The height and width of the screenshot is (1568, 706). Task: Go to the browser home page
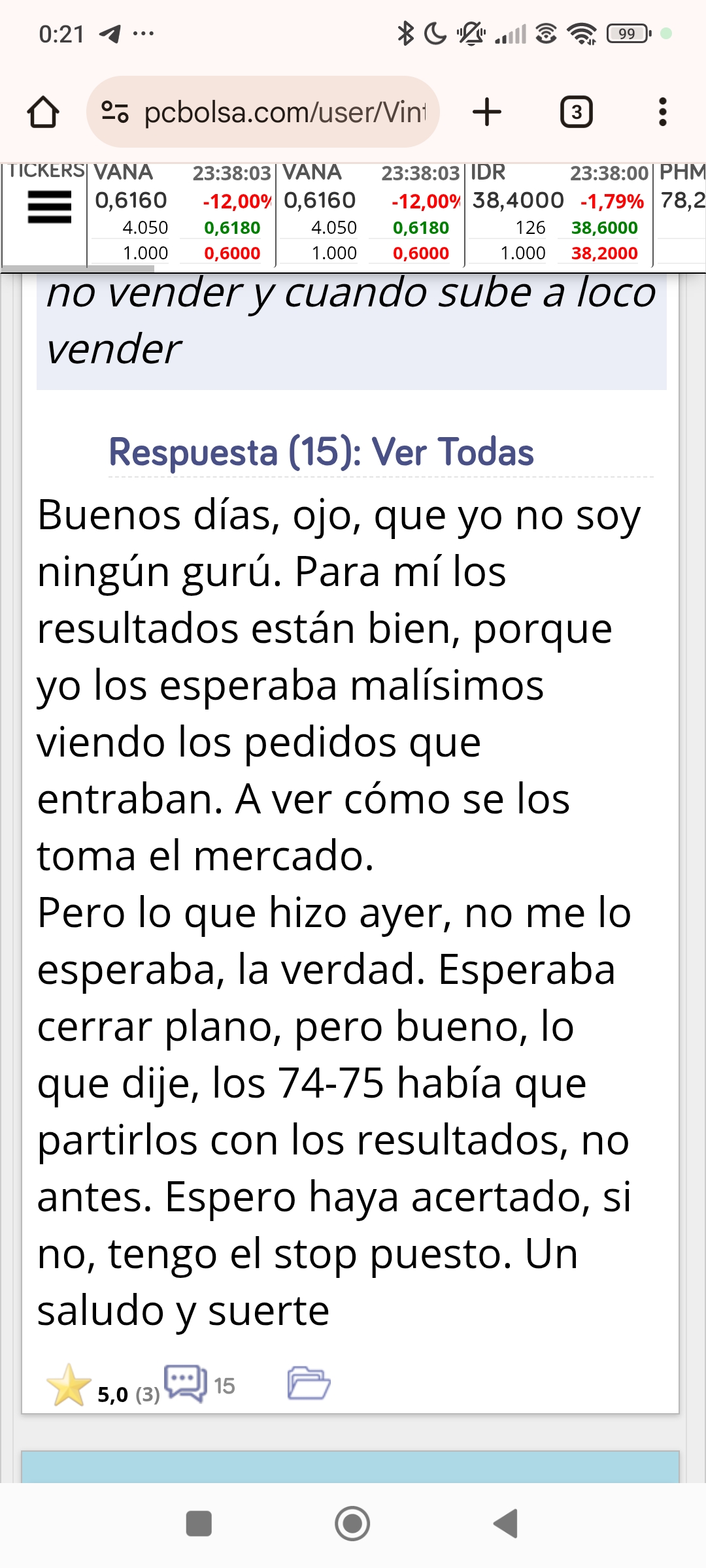[43, 112]
